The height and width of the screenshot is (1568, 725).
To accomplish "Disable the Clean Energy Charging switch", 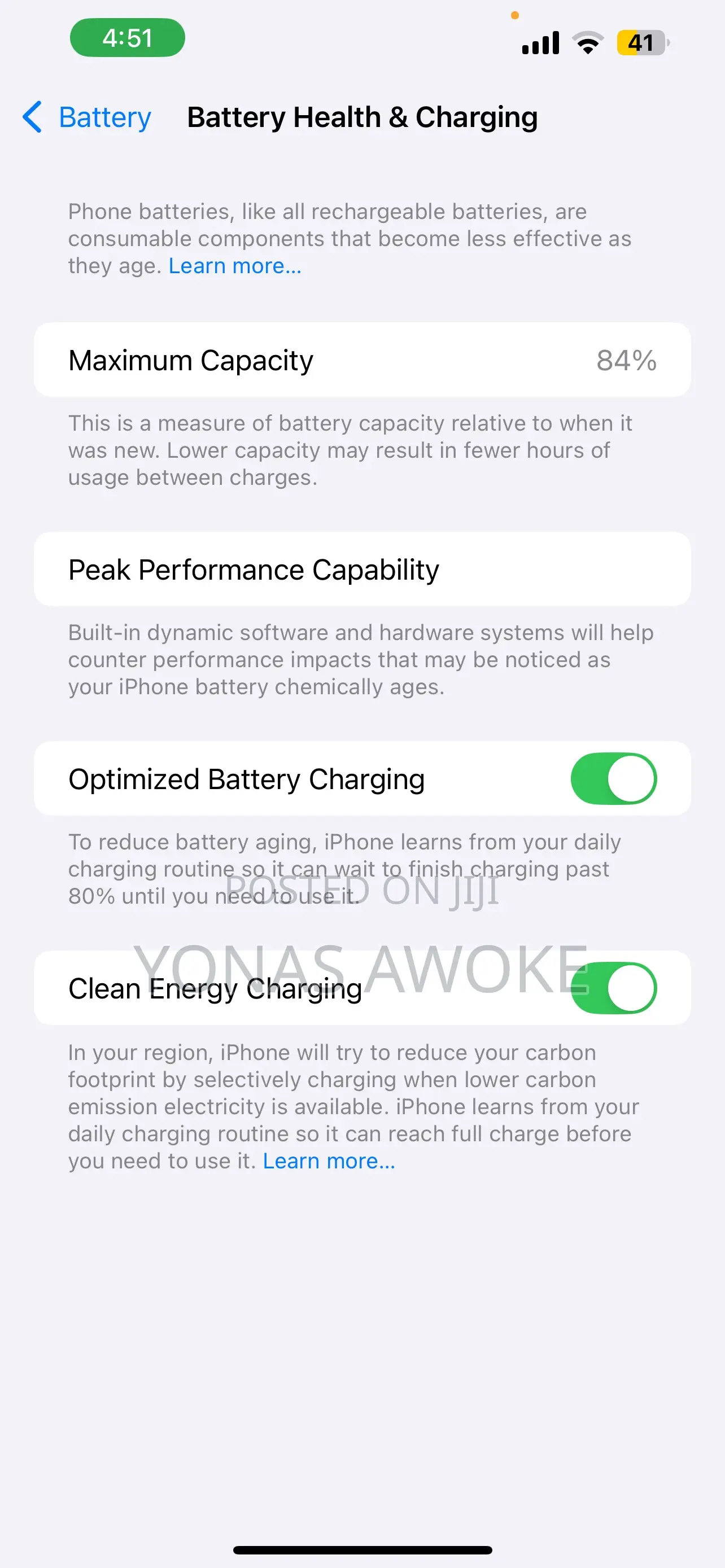I will click(613, 988).
